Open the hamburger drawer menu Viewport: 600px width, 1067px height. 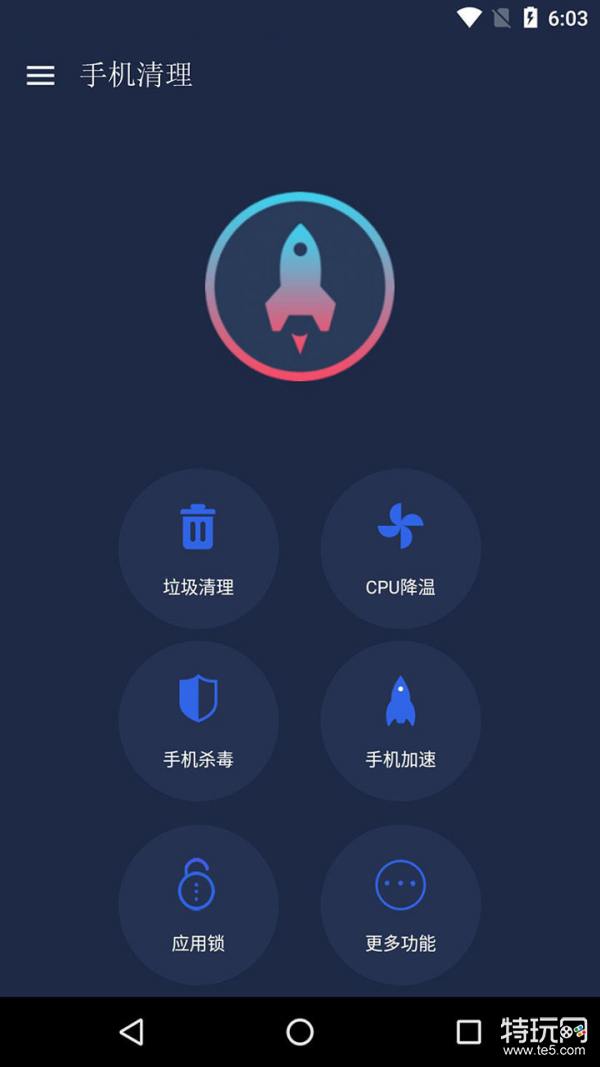(40, 76)
